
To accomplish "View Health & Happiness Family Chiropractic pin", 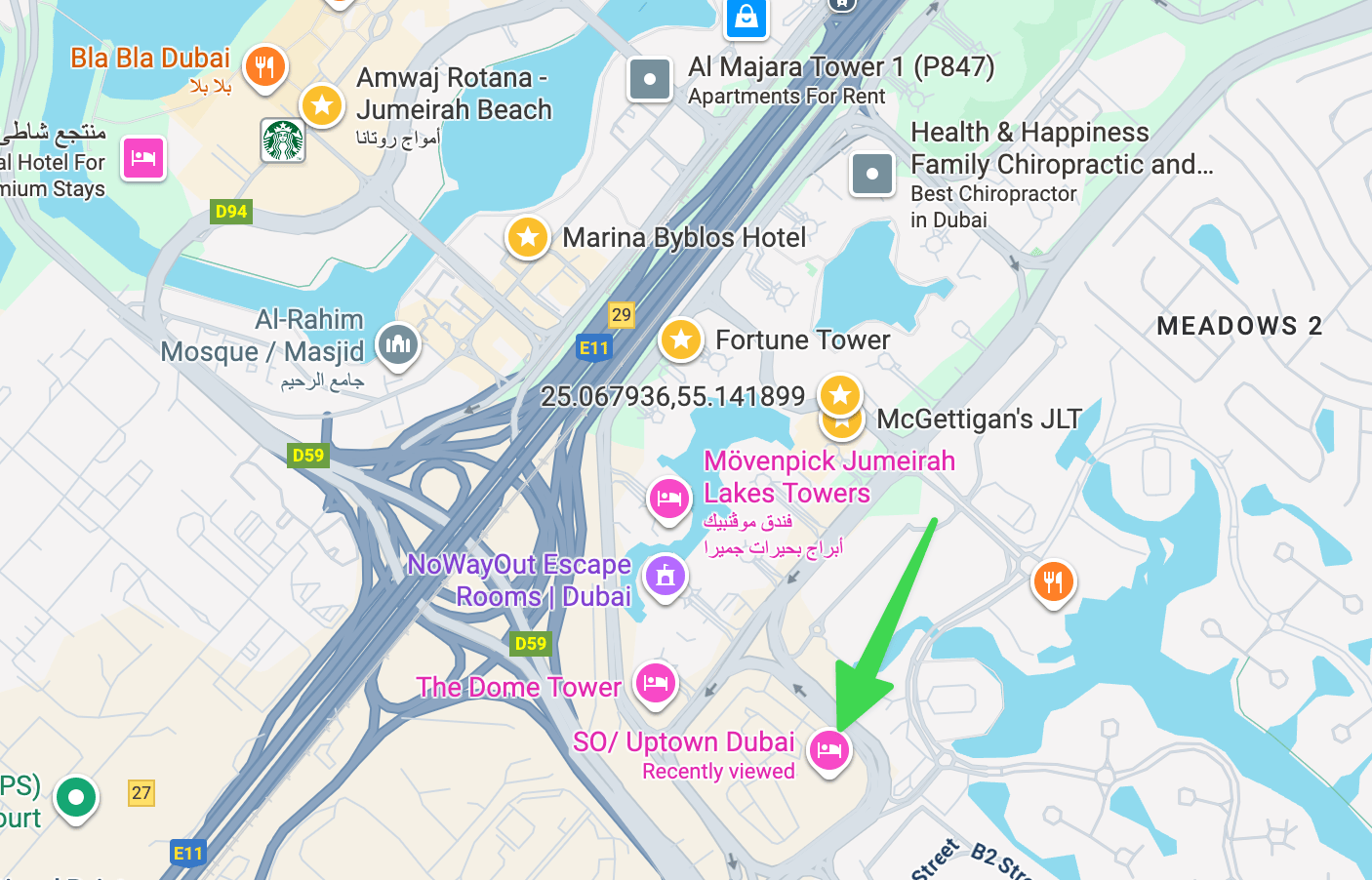I will (871, 175).
